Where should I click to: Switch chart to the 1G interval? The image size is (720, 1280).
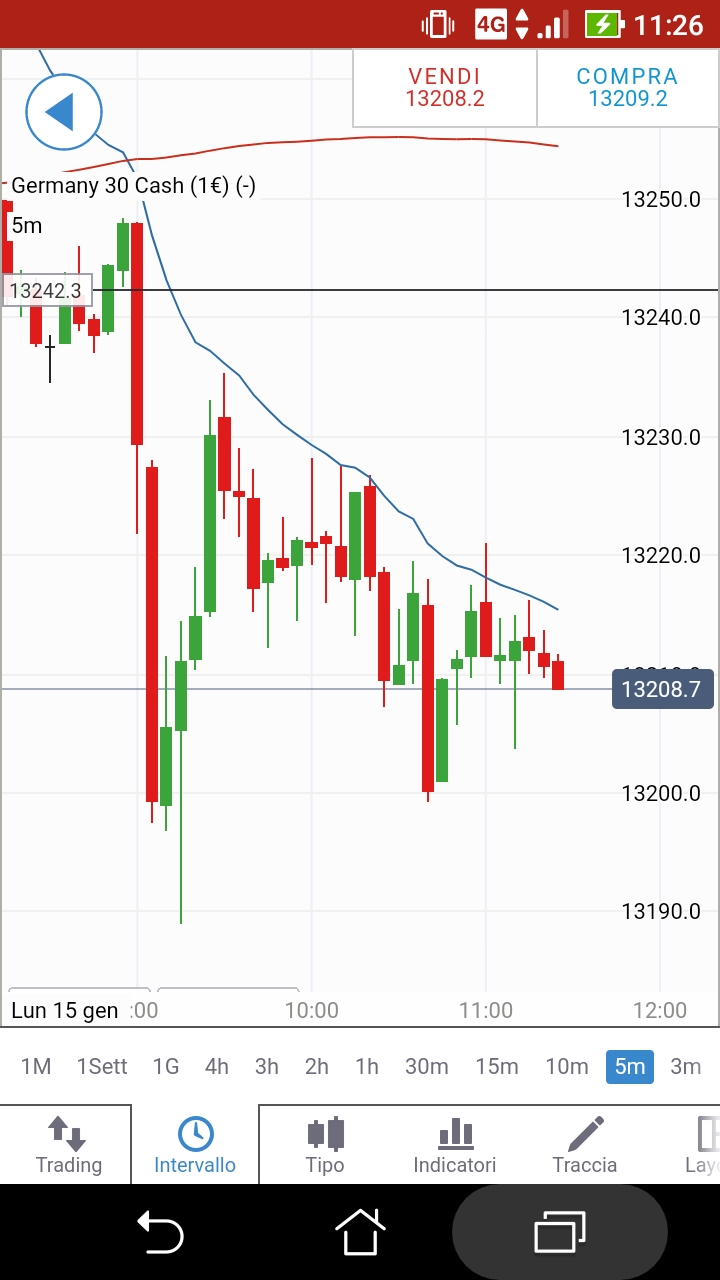[x=166, y=1066]
